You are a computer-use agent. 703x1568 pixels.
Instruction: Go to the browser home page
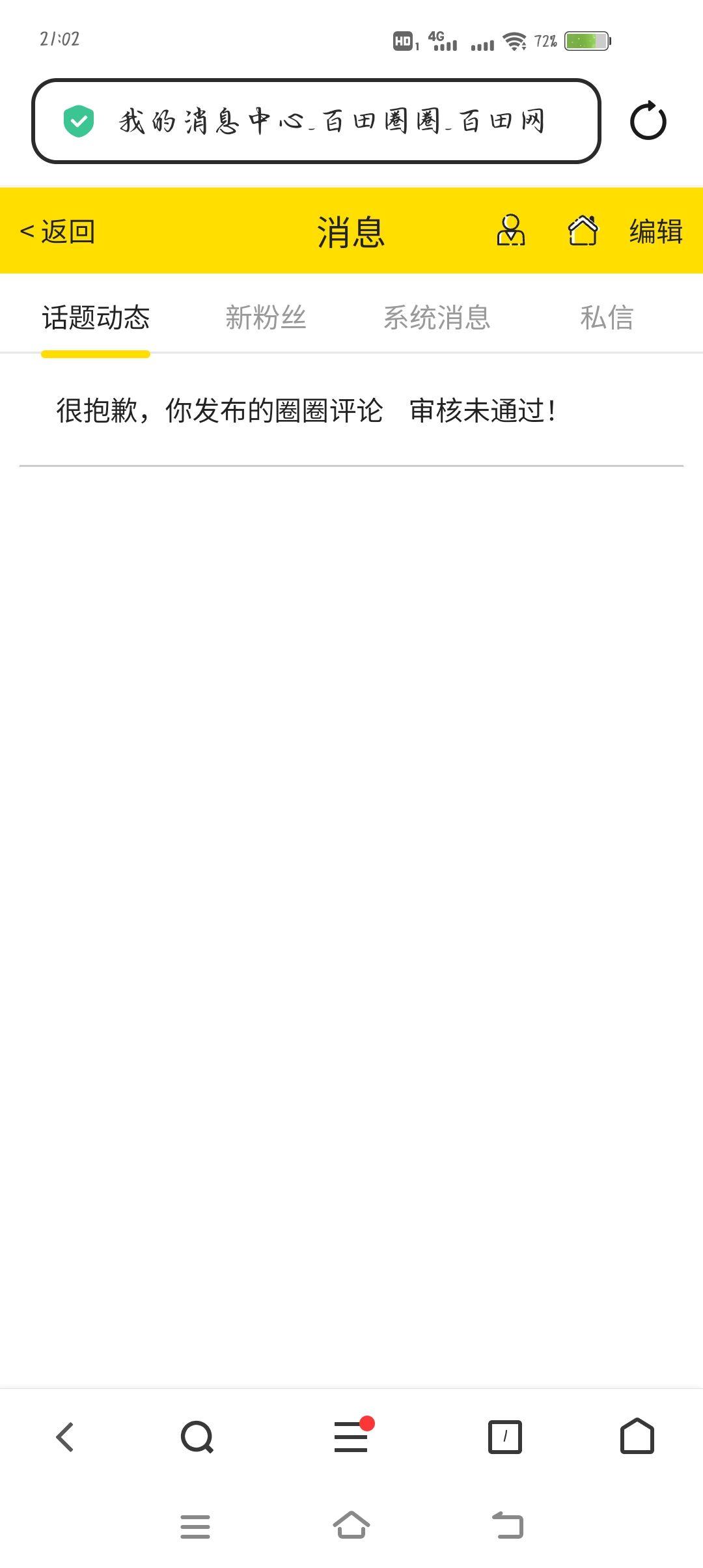coord(637,1436)
